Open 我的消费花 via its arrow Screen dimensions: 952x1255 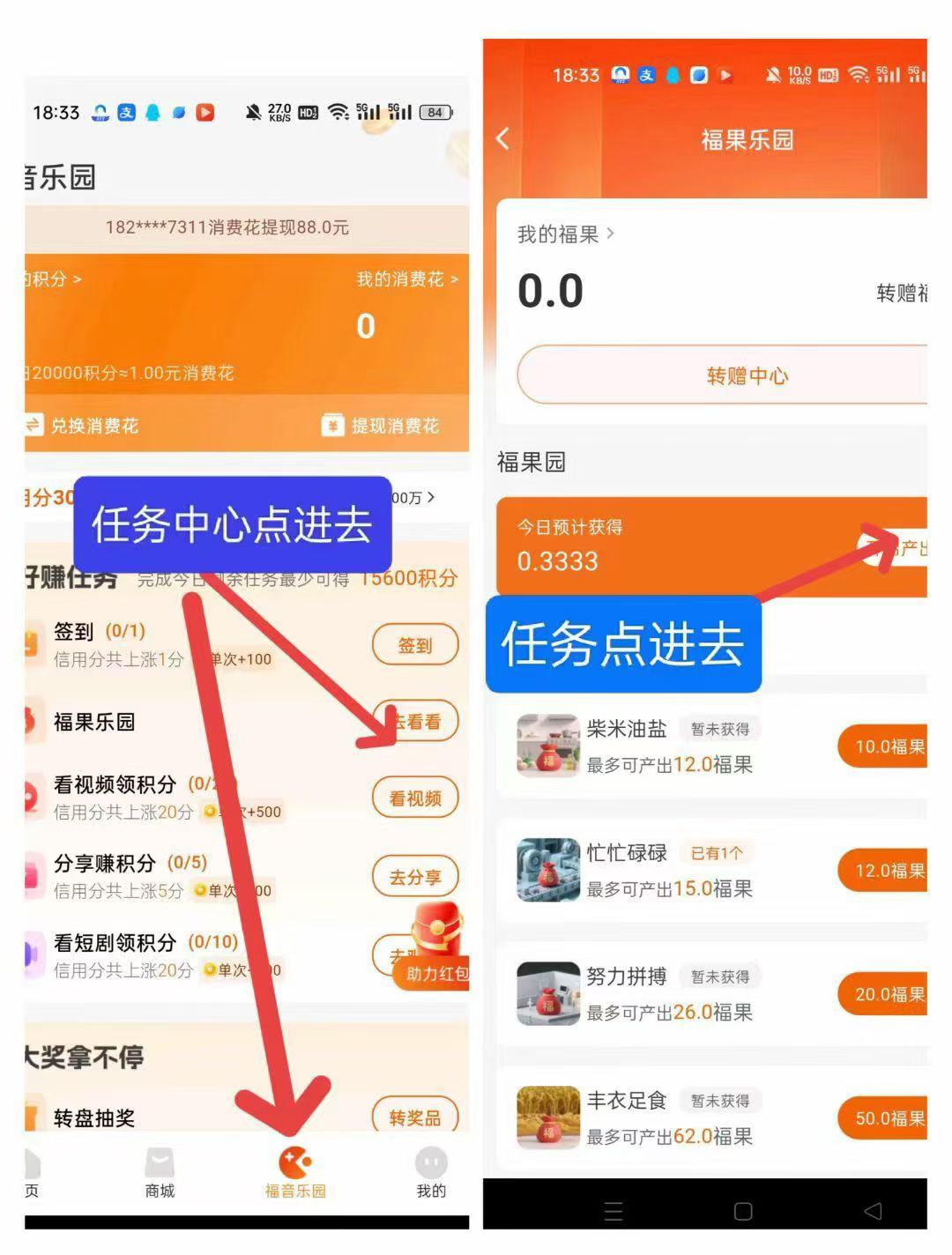point(452,279)
